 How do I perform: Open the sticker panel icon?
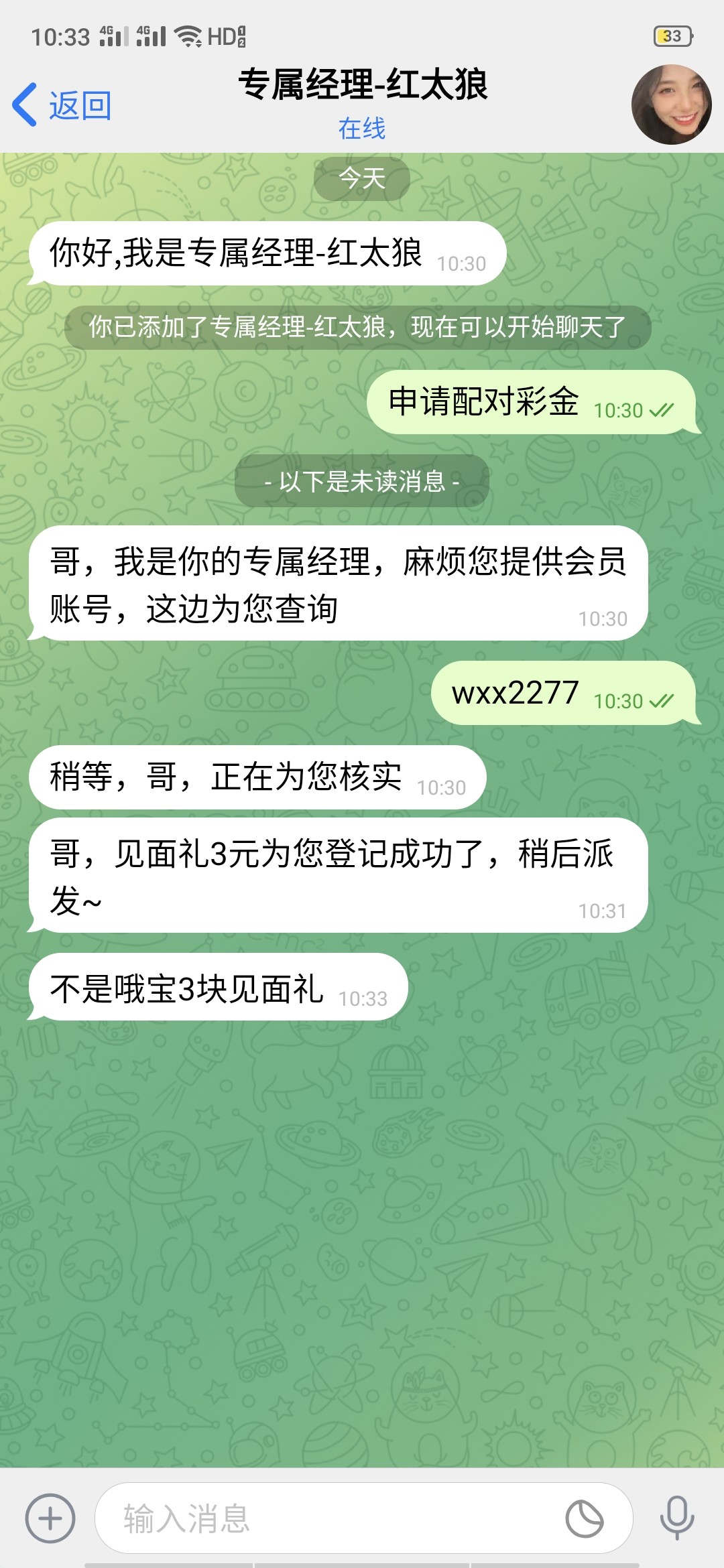[585, 1518]
